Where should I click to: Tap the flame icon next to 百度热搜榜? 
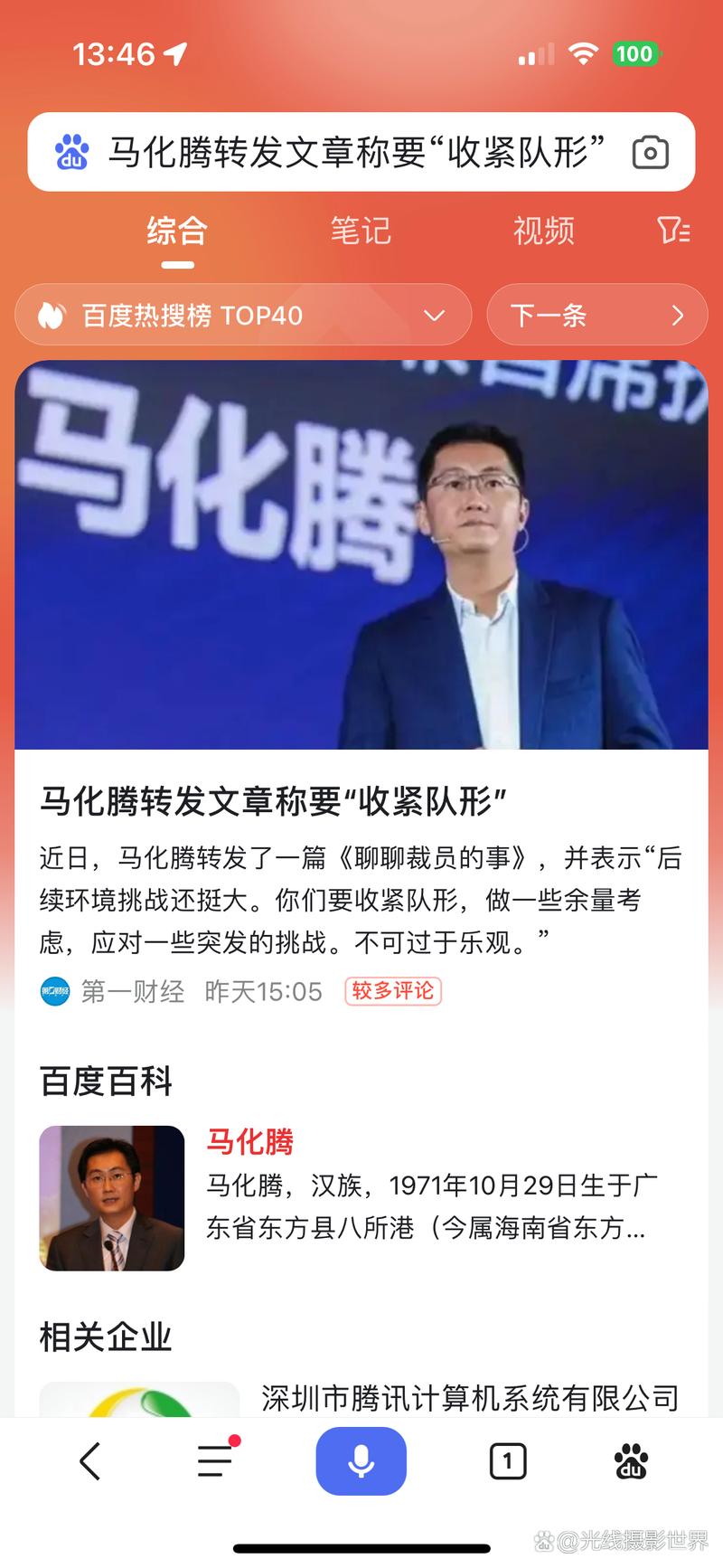pyautogui.click(x=50, y=315)
